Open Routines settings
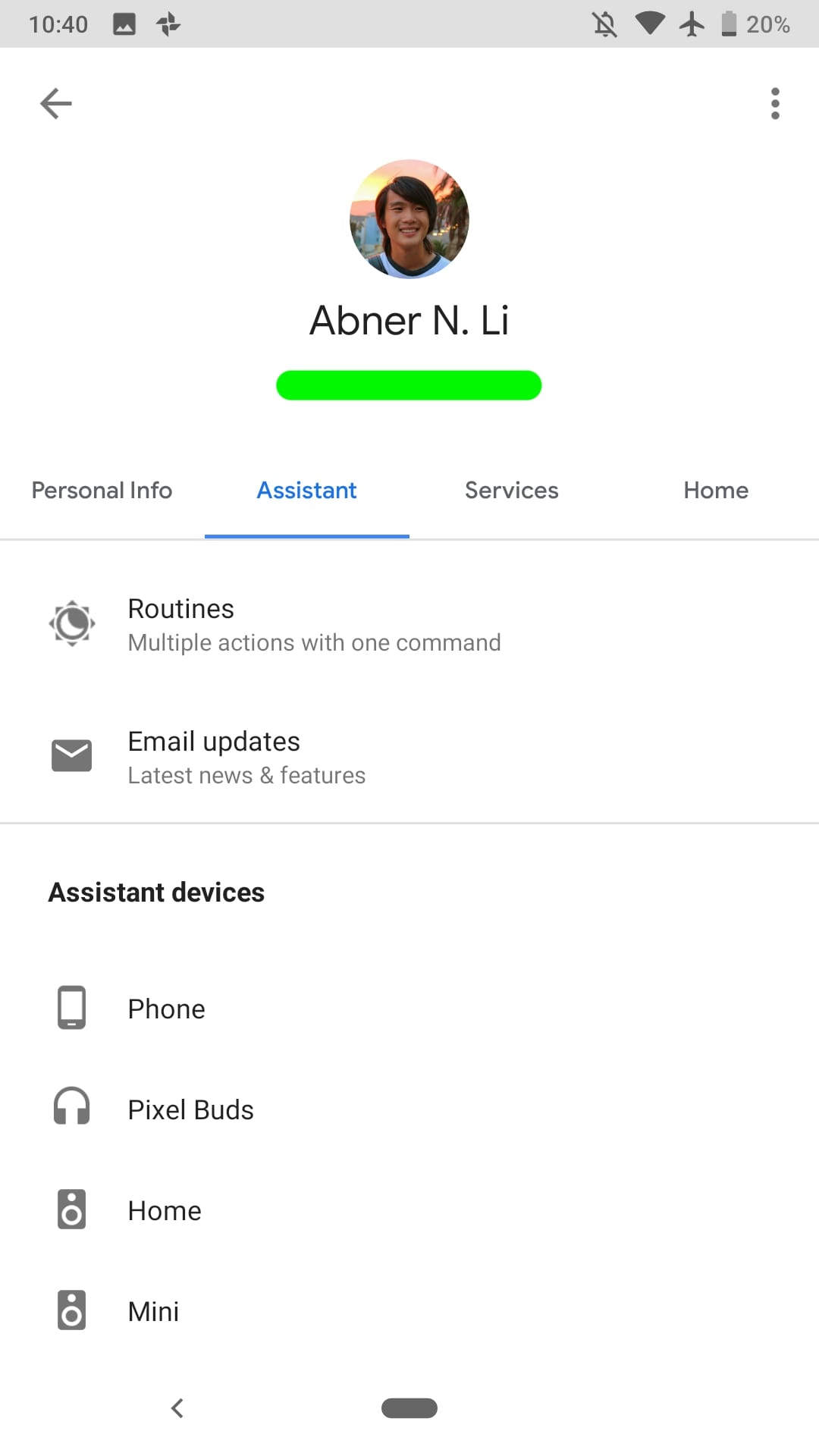 pyautogui.click(x=409, y=625)
